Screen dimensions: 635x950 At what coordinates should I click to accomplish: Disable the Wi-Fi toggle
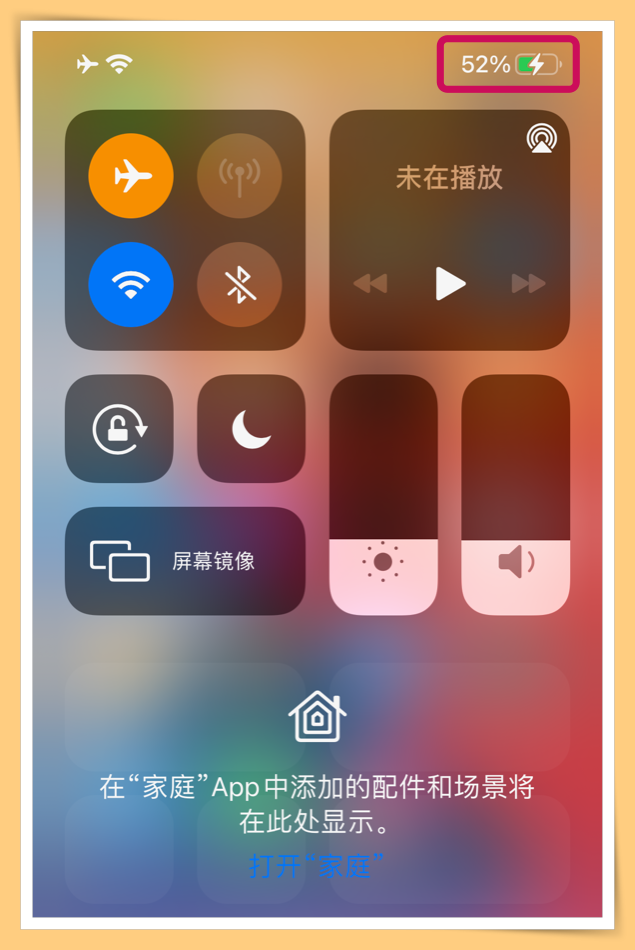point(131,285)
